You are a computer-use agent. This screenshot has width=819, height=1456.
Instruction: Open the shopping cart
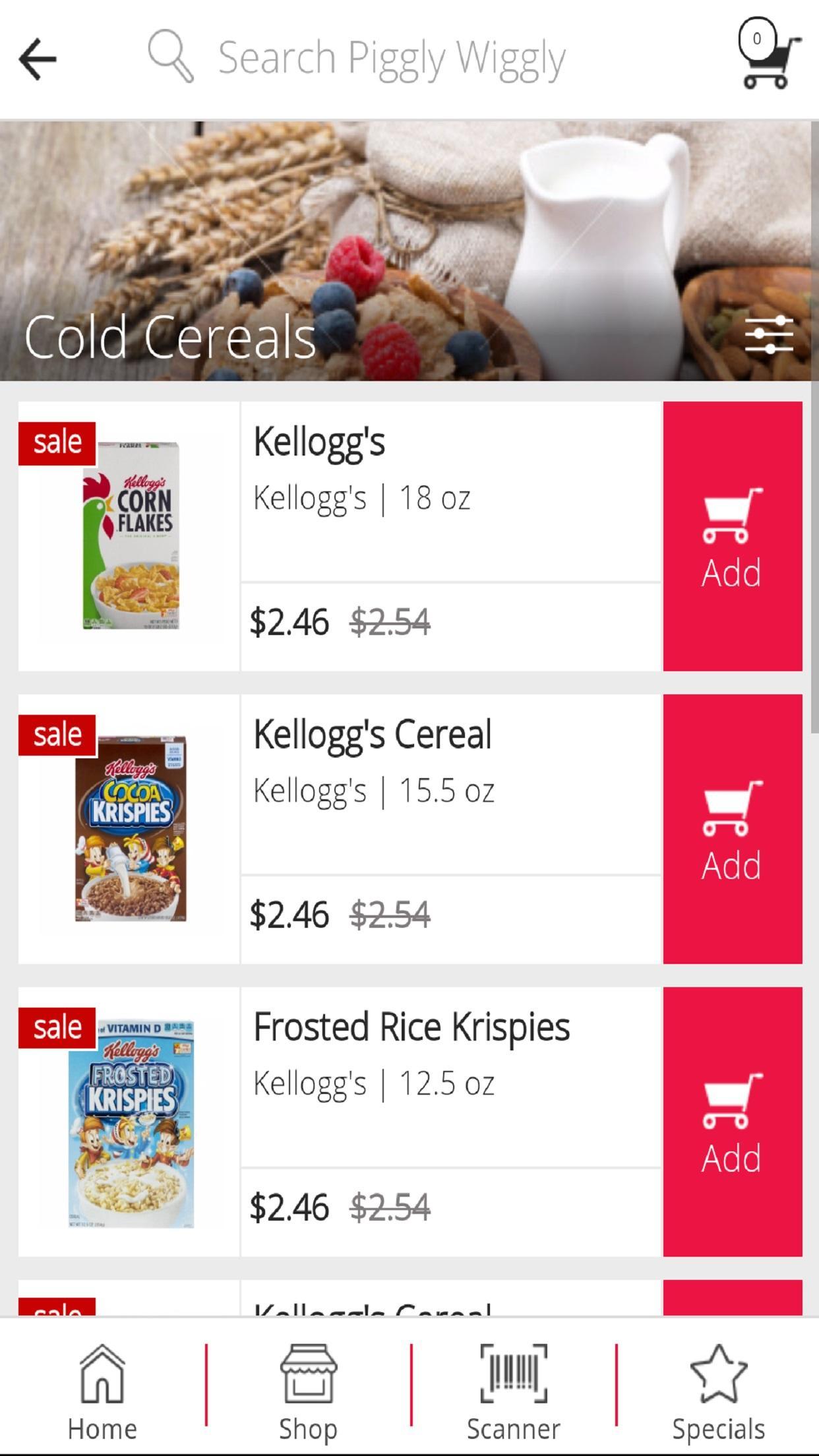(766, 54)
